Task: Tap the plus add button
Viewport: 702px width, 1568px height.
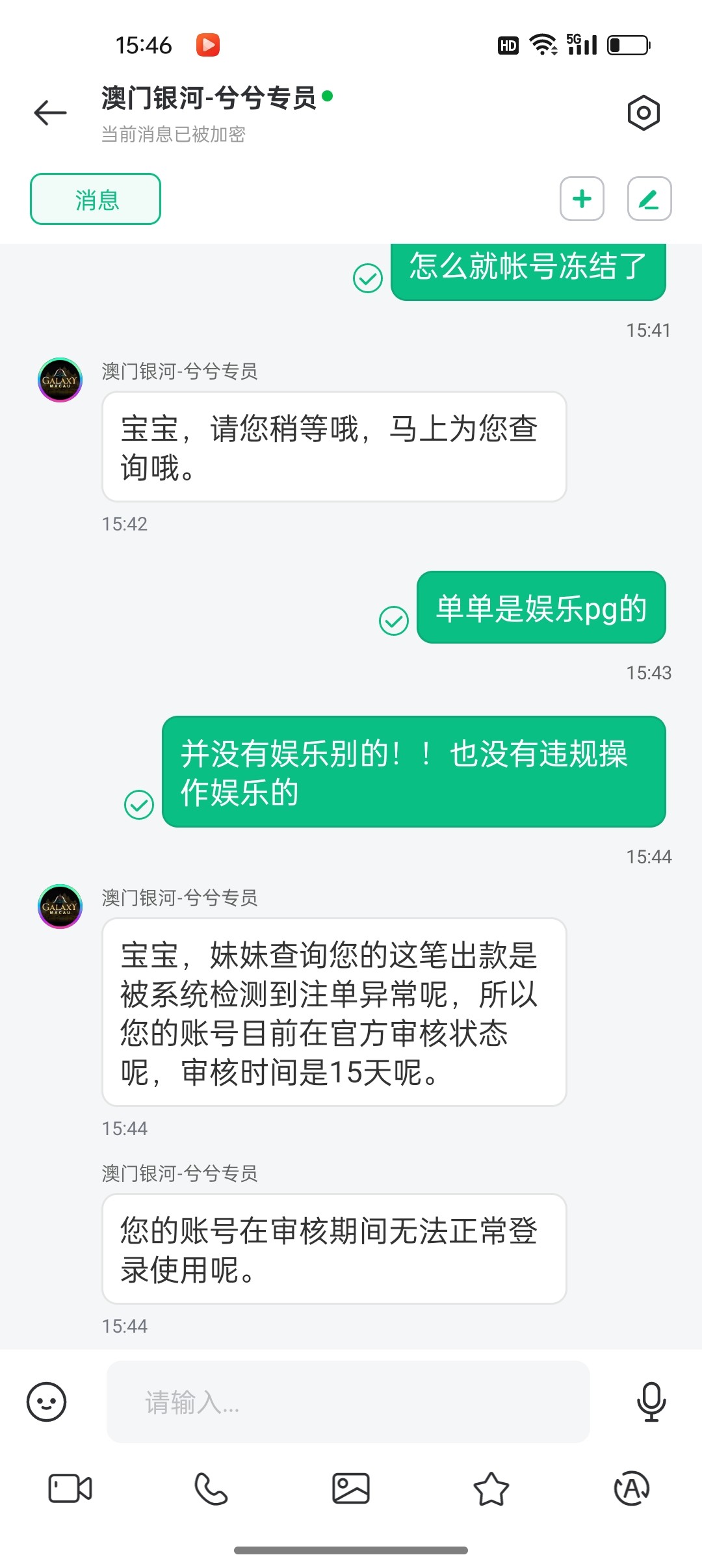Action: click(582, 198)
